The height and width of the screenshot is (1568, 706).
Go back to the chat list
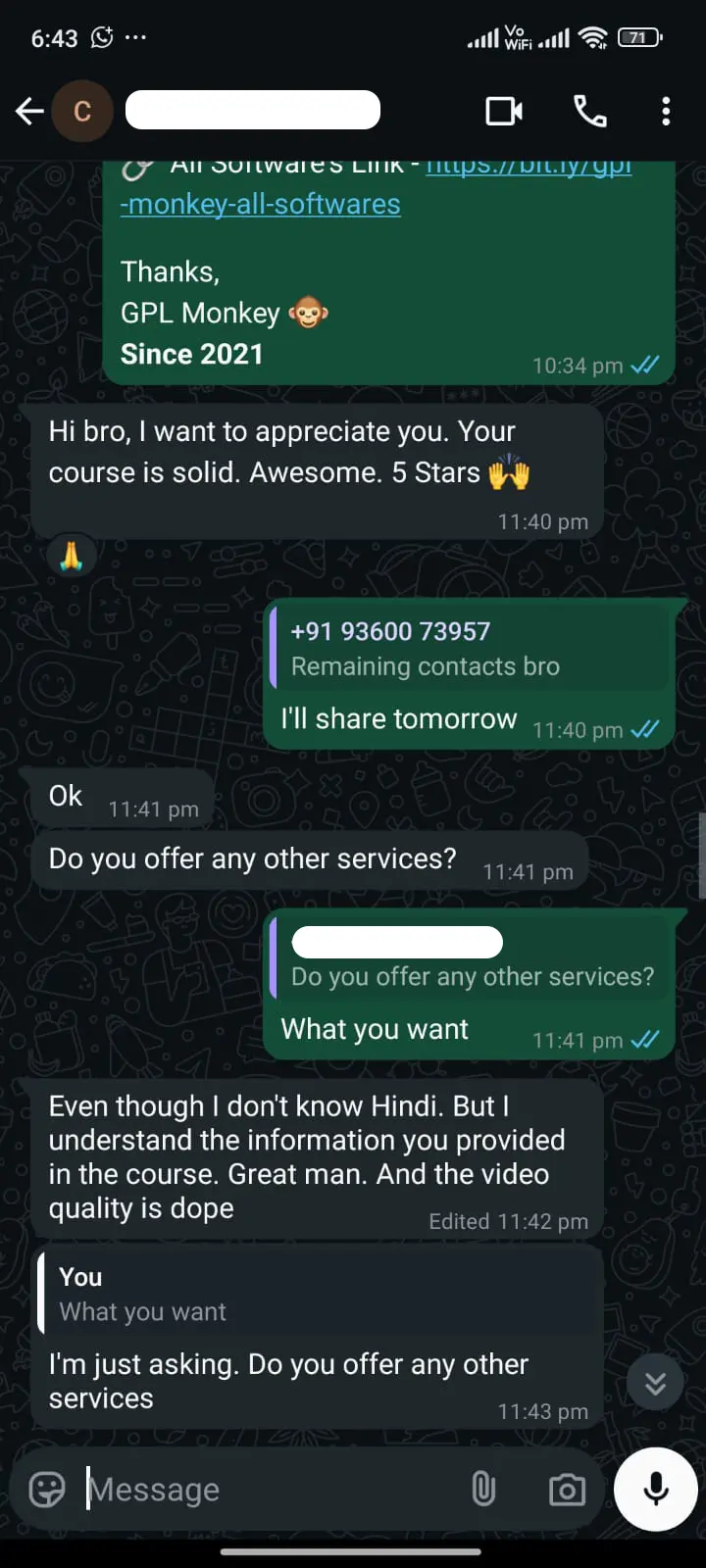pos(29,112)
